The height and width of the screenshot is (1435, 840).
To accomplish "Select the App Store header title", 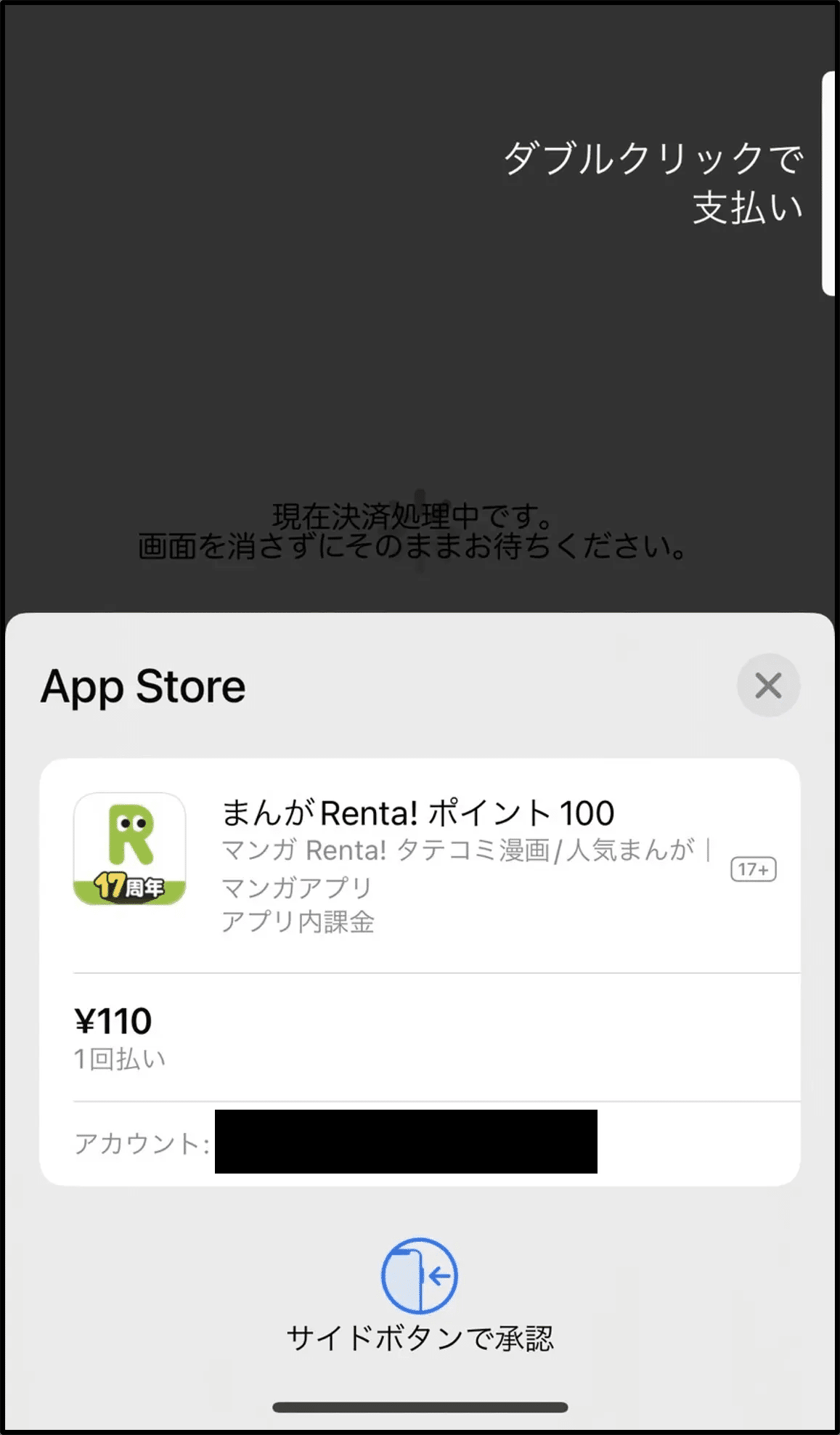I will point(143,686).
